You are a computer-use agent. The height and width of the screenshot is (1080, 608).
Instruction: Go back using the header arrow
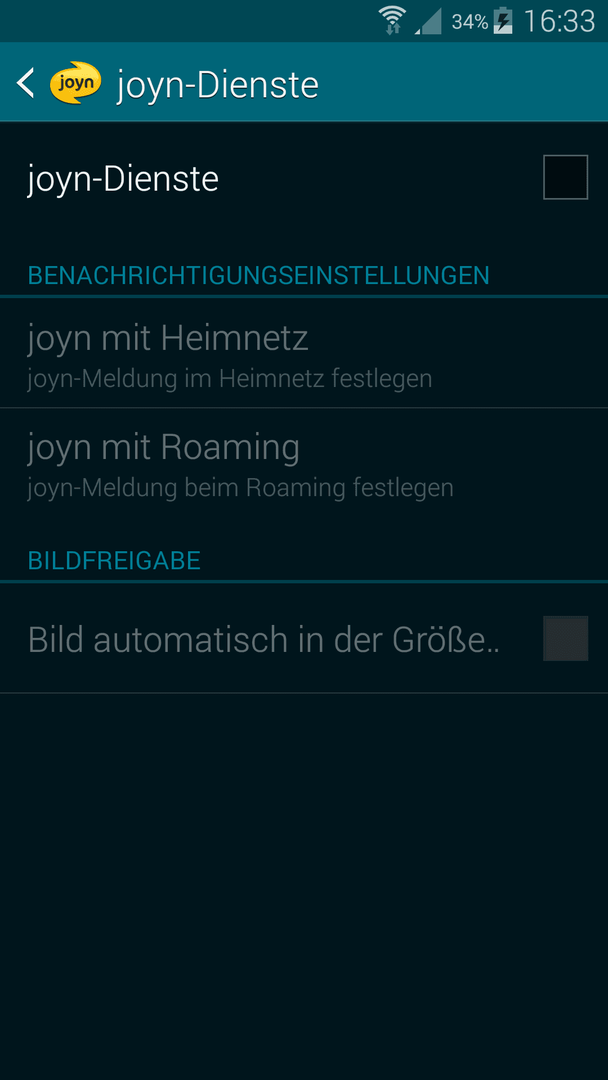pos(25,83)
